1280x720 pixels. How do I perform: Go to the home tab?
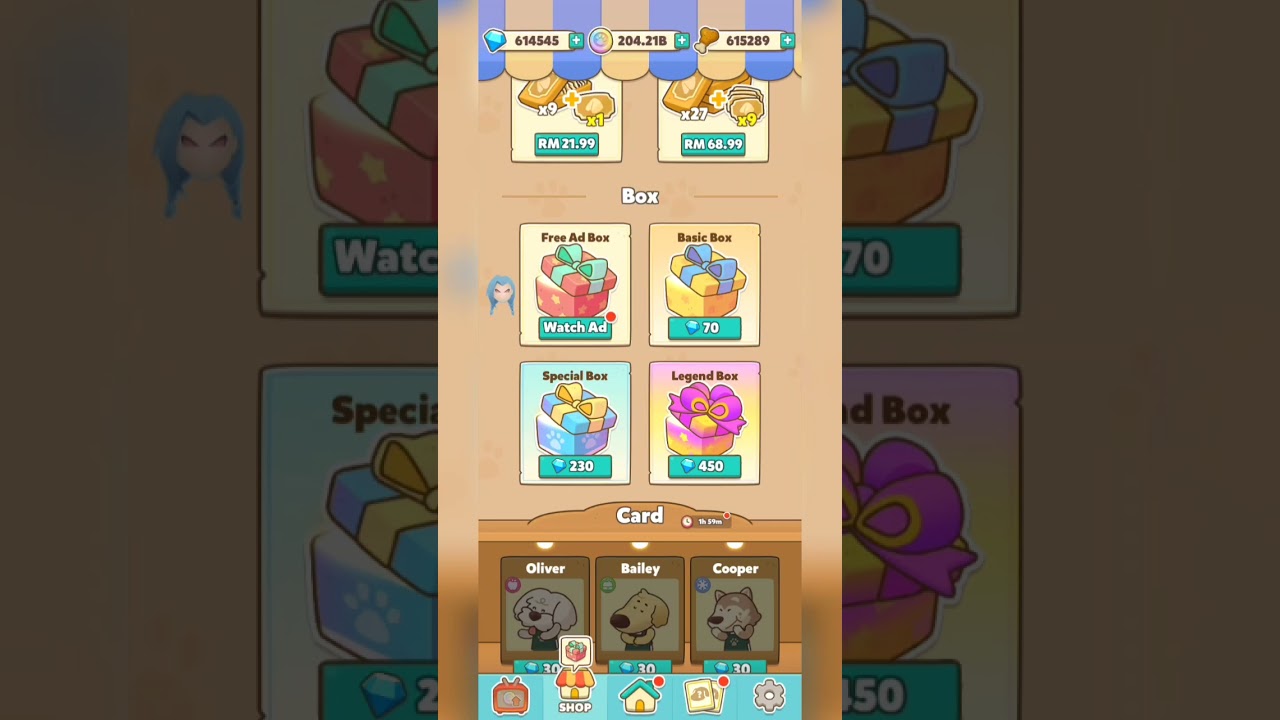click(x=640, y=696)
